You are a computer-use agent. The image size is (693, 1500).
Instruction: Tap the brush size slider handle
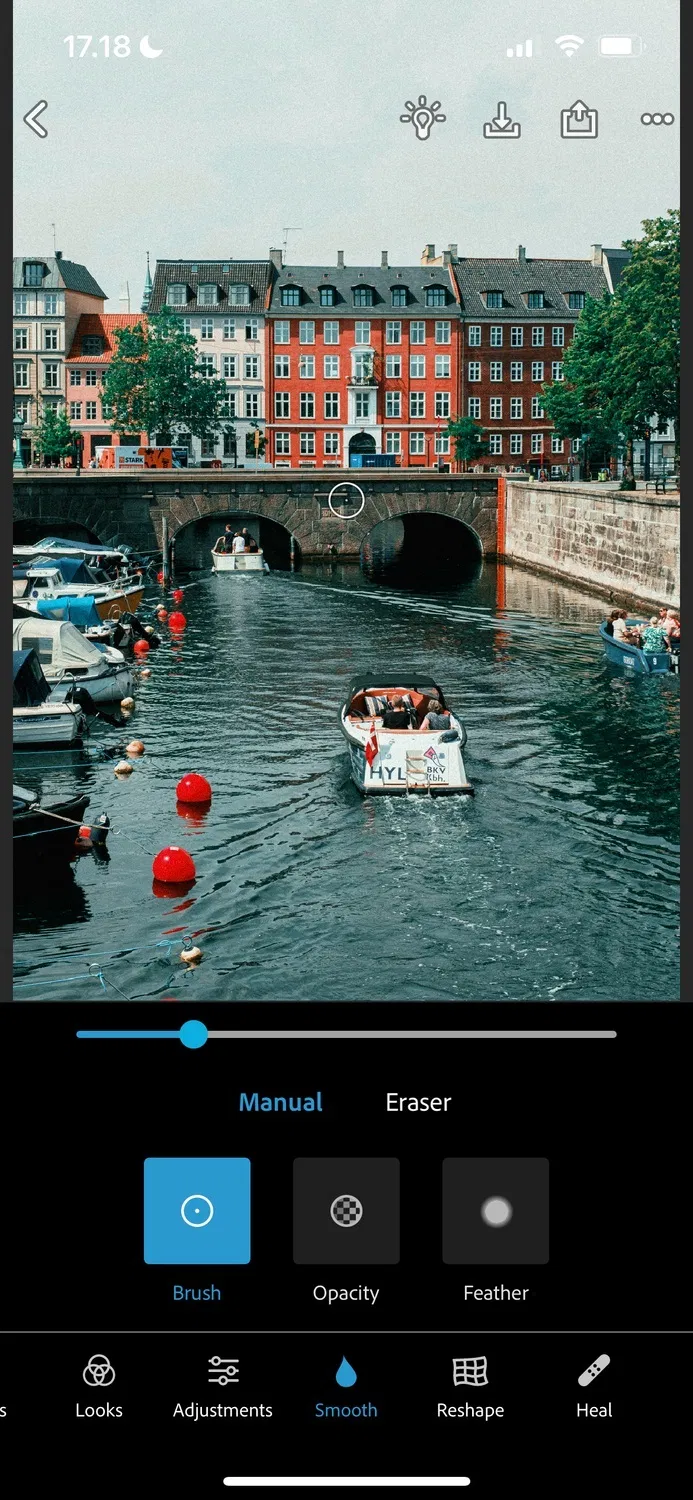pos(193,1034)
